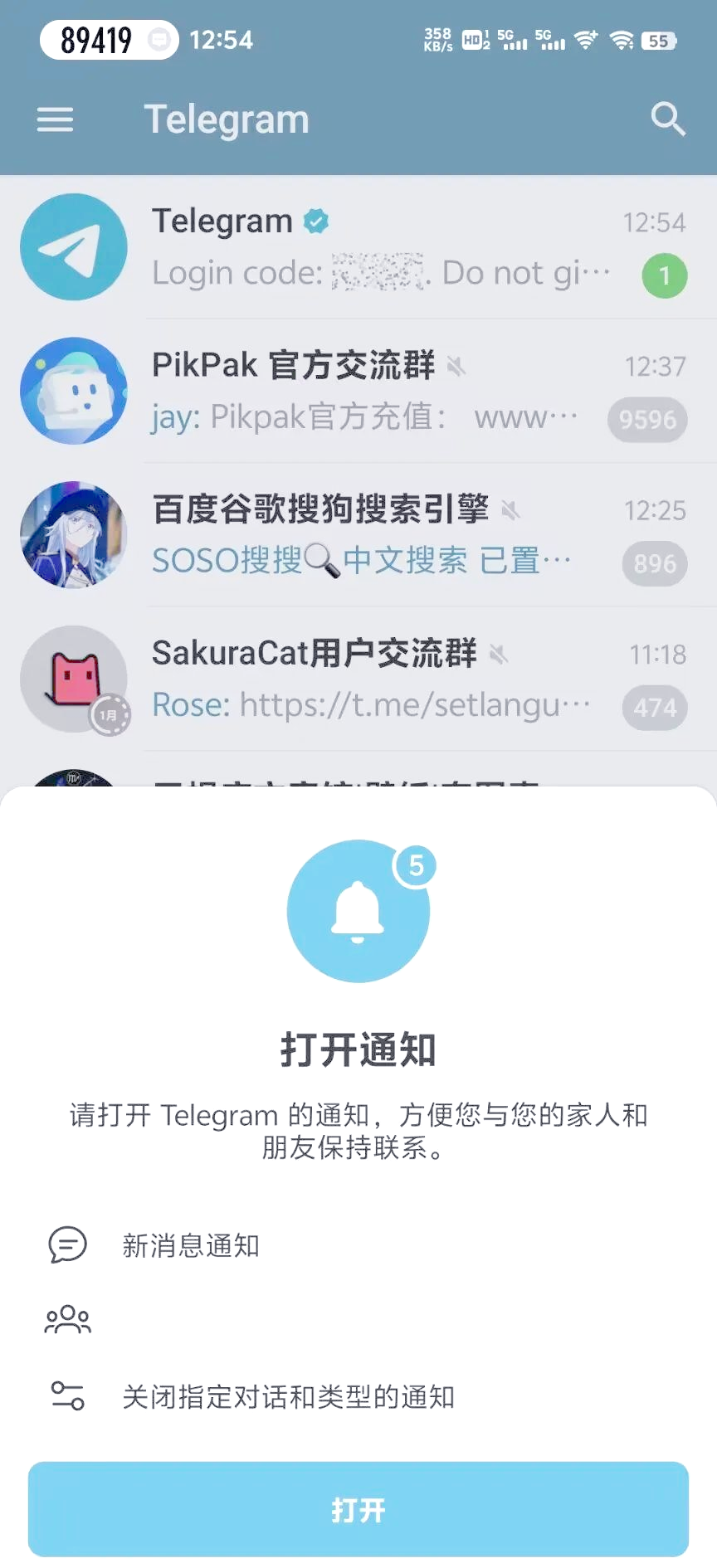Tap the battery indicator in the status bar
This screenshot has height=1568, width=717.
coord(659,39)
